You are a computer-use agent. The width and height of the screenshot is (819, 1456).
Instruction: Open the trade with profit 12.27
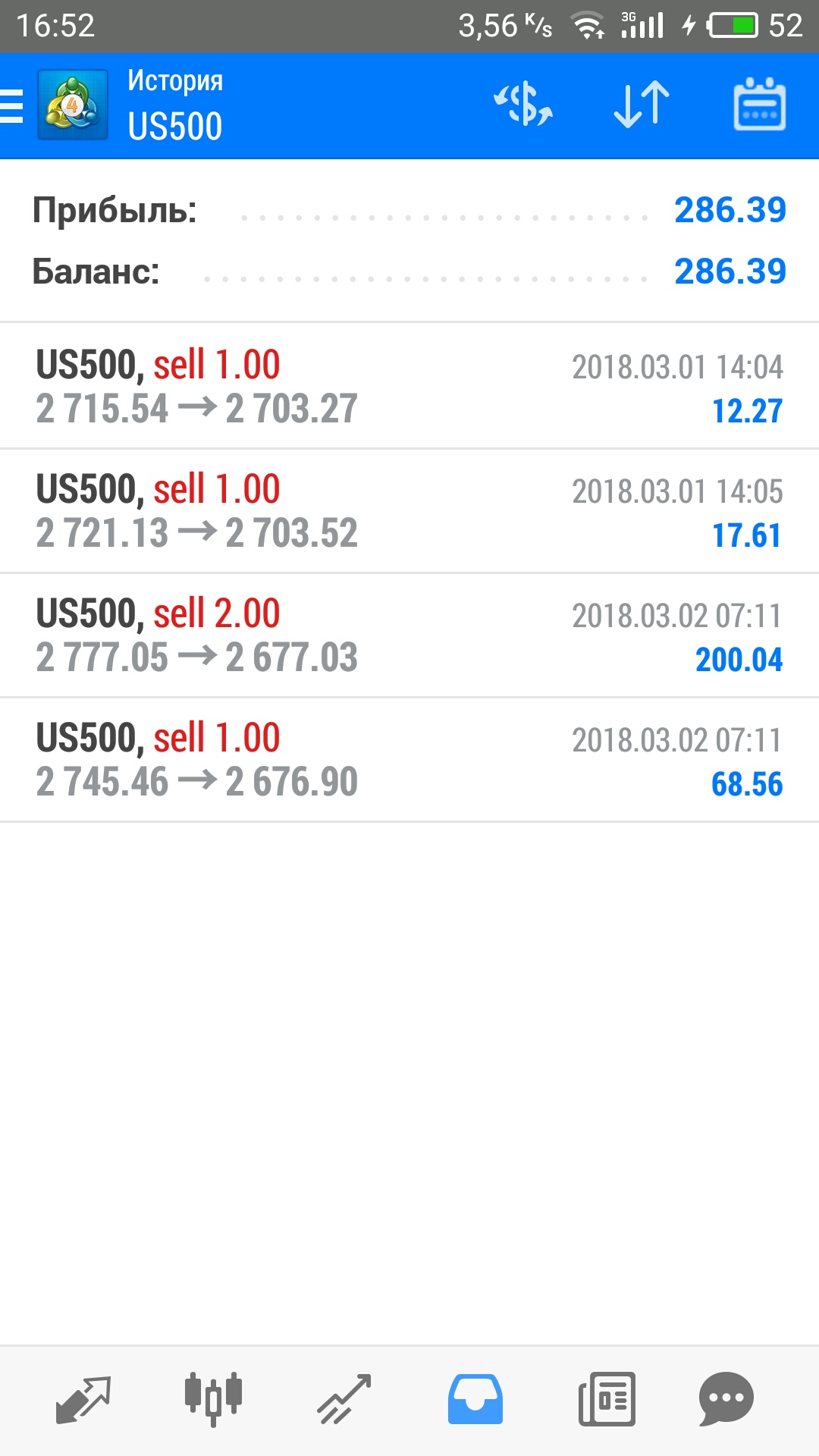(409, 386)
